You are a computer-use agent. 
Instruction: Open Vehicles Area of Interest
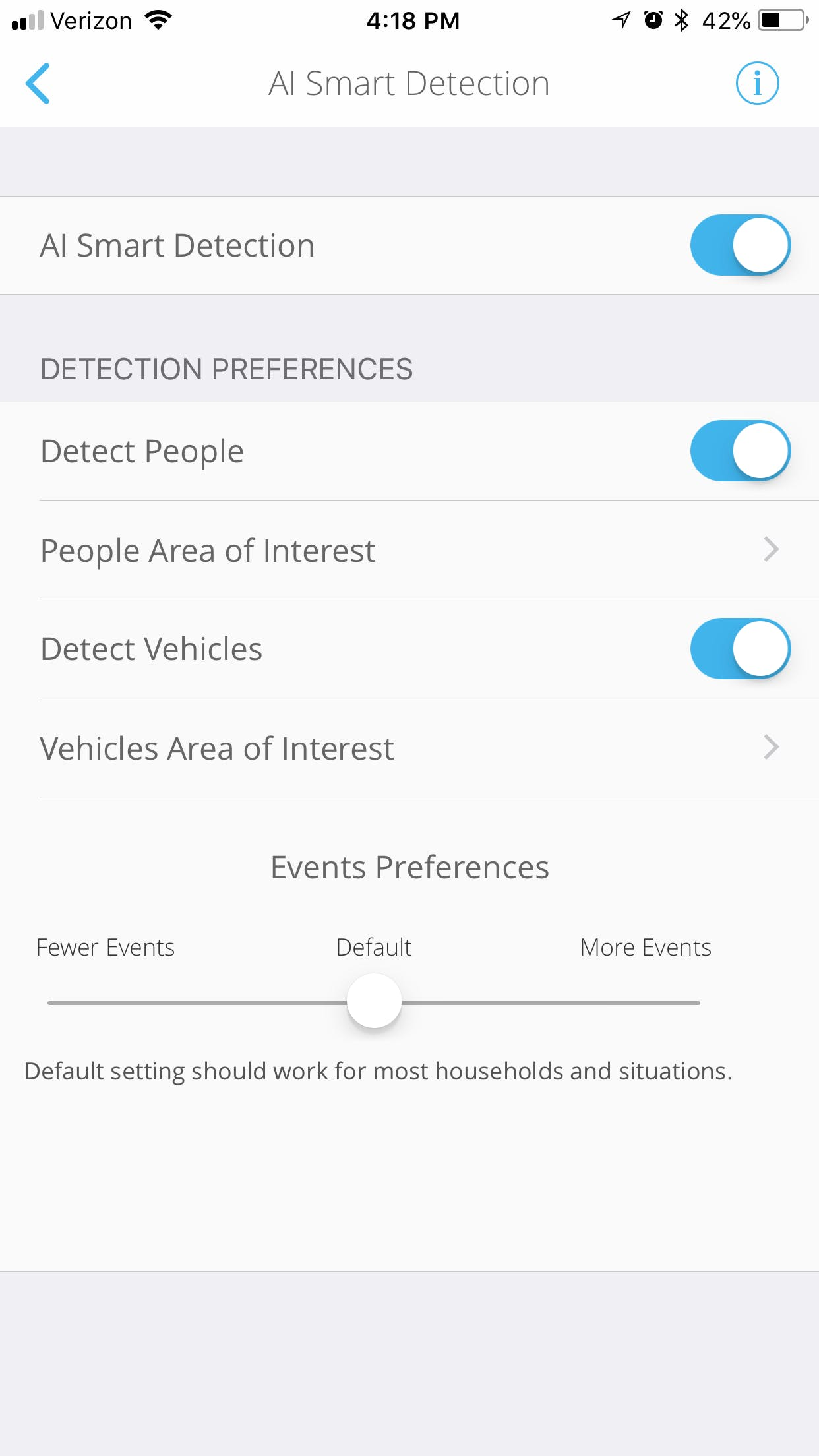409,748
